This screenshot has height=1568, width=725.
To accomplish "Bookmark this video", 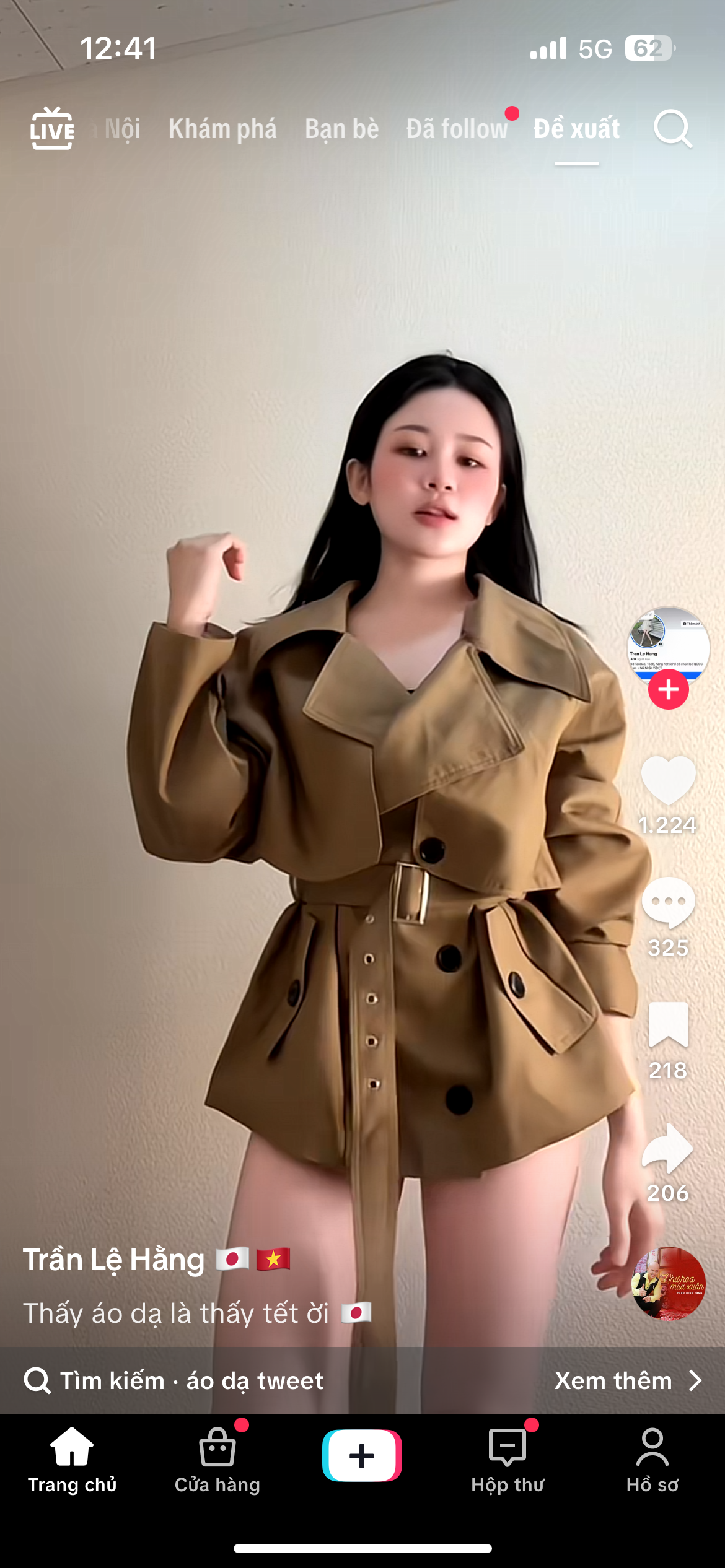I will (668, 1025).
